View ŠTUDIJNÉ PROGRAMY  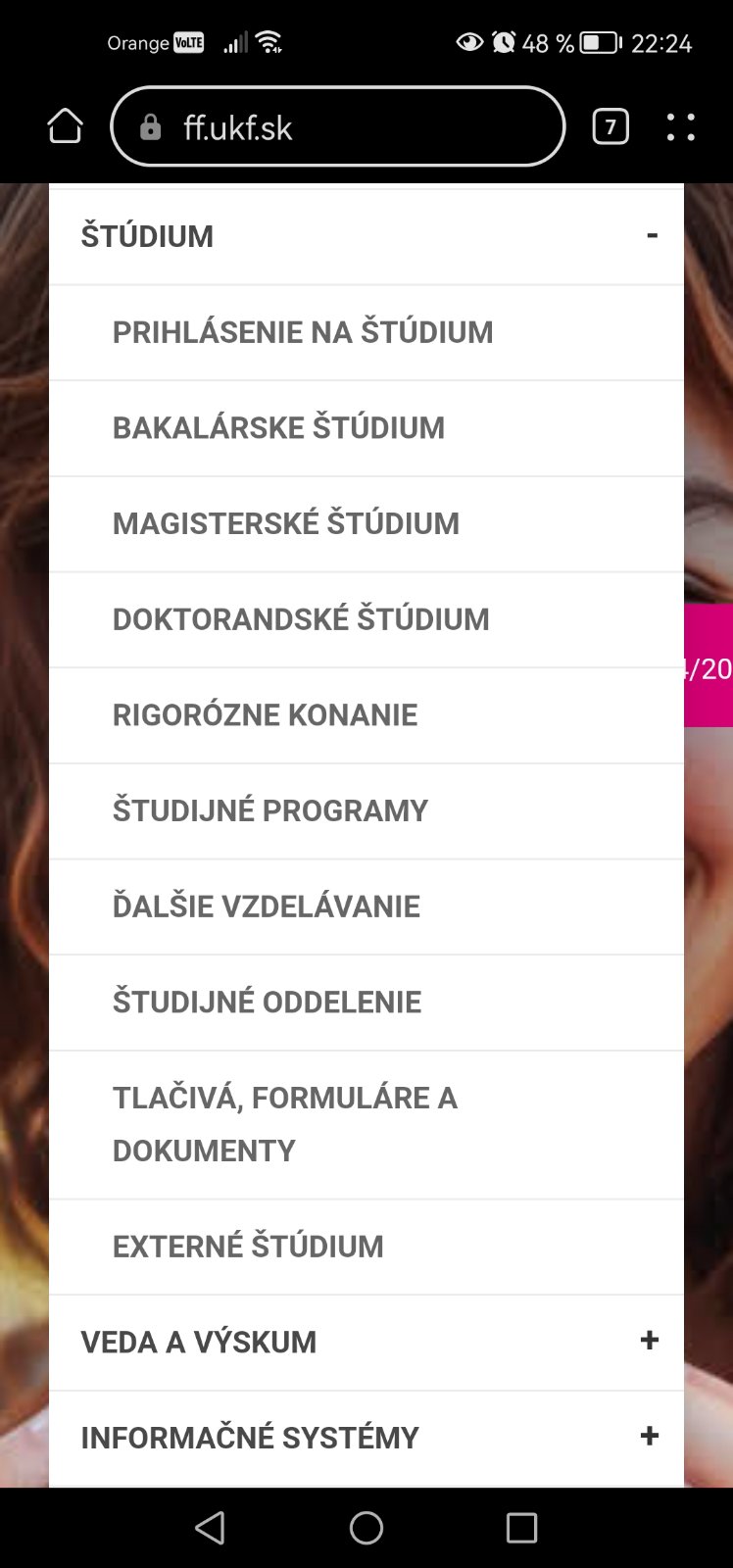pos(270,810)
